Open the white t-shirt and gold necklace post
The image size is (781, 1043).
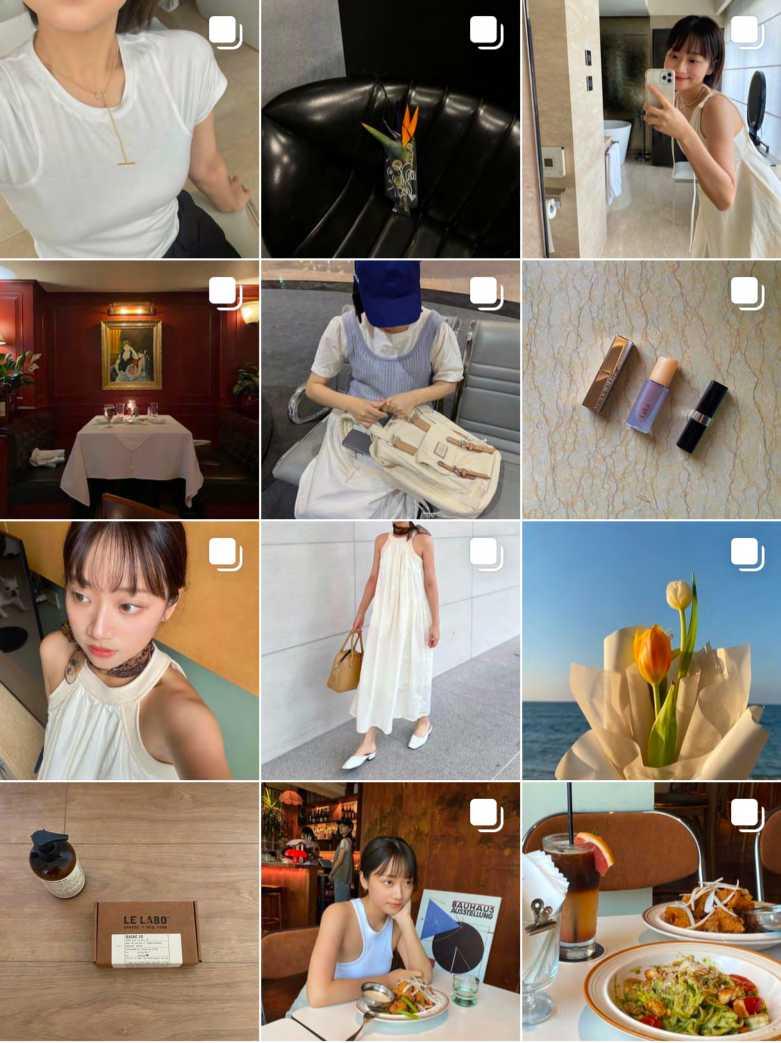pyautogui.click(x=129, y=129)
